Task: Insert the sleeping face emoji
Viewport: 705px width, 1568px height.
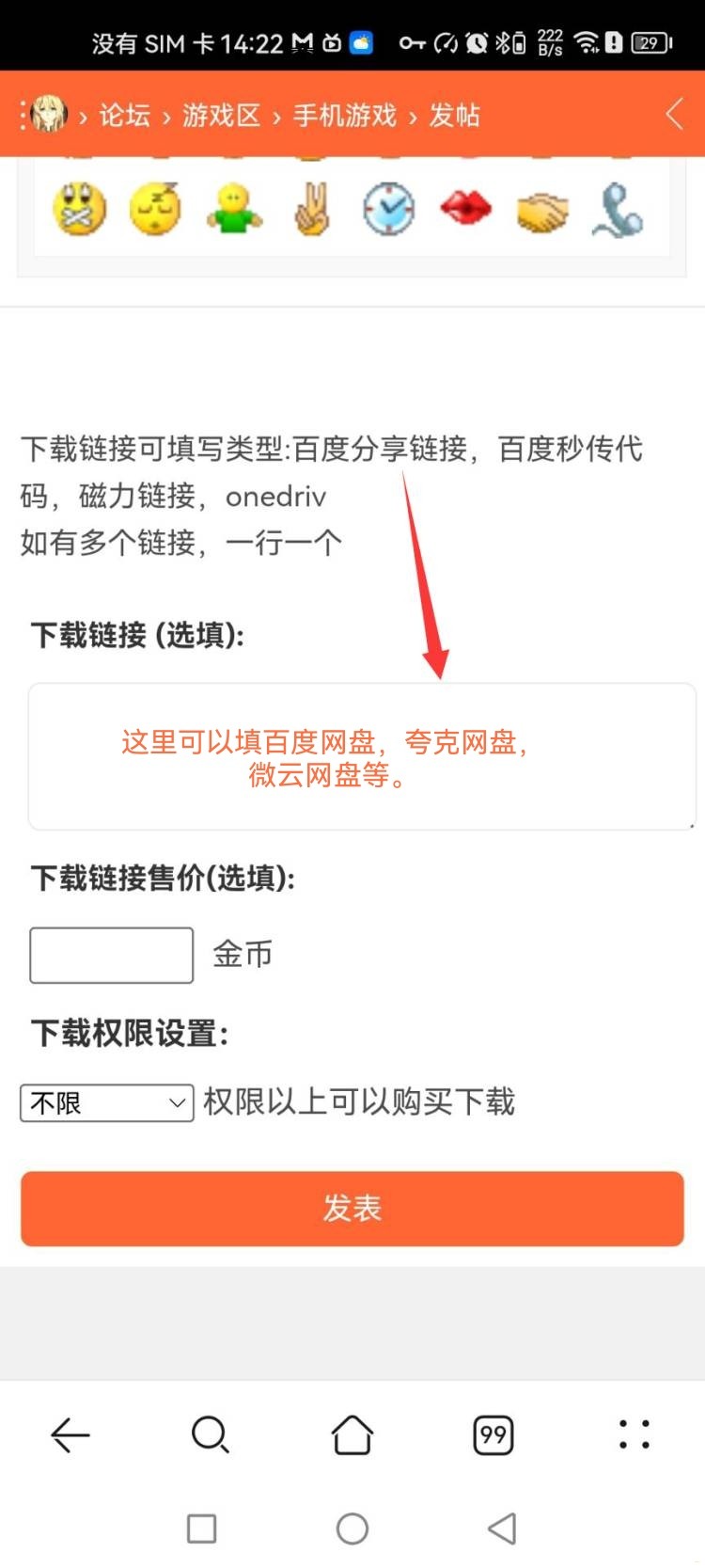Action: [x=156, y=209]
